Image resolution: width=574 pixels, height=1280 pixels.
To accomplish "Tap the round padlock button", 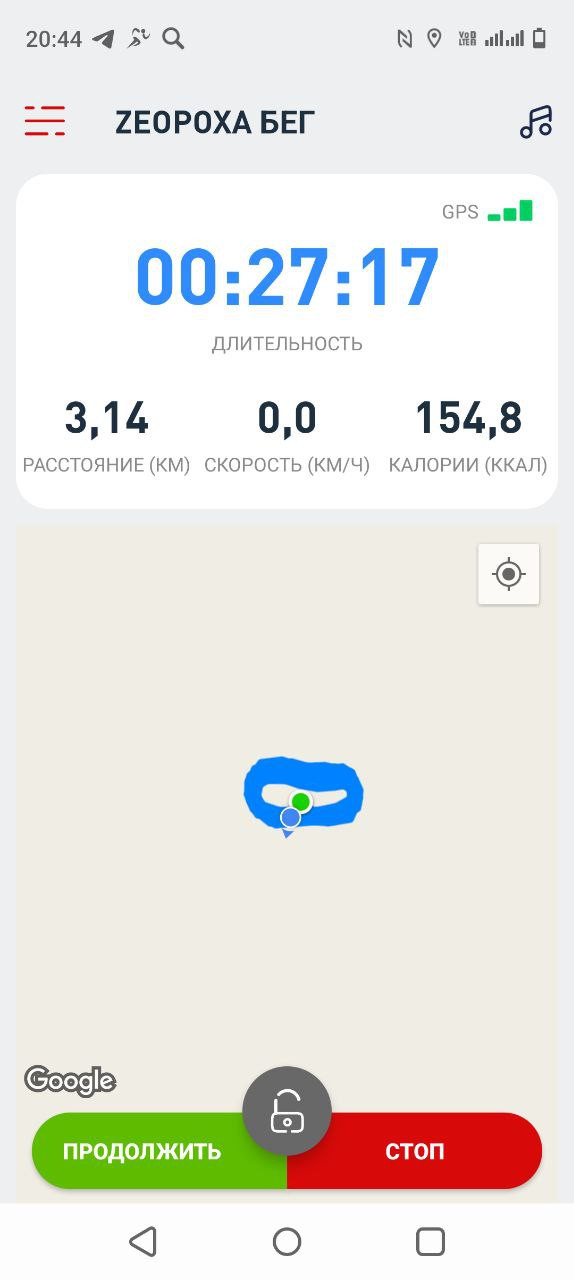I will [287, 1111].
